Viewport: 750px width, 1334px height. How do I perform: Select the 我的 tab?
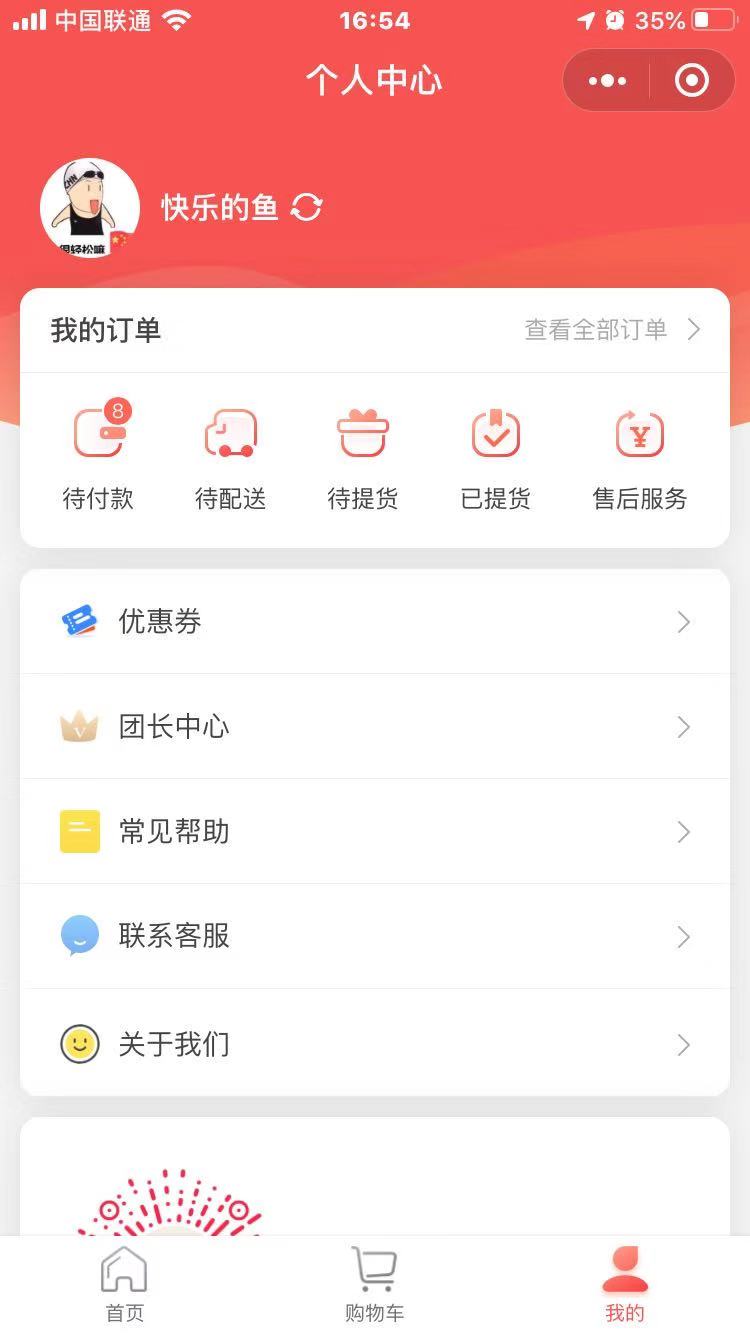(x=625, y=1285)
